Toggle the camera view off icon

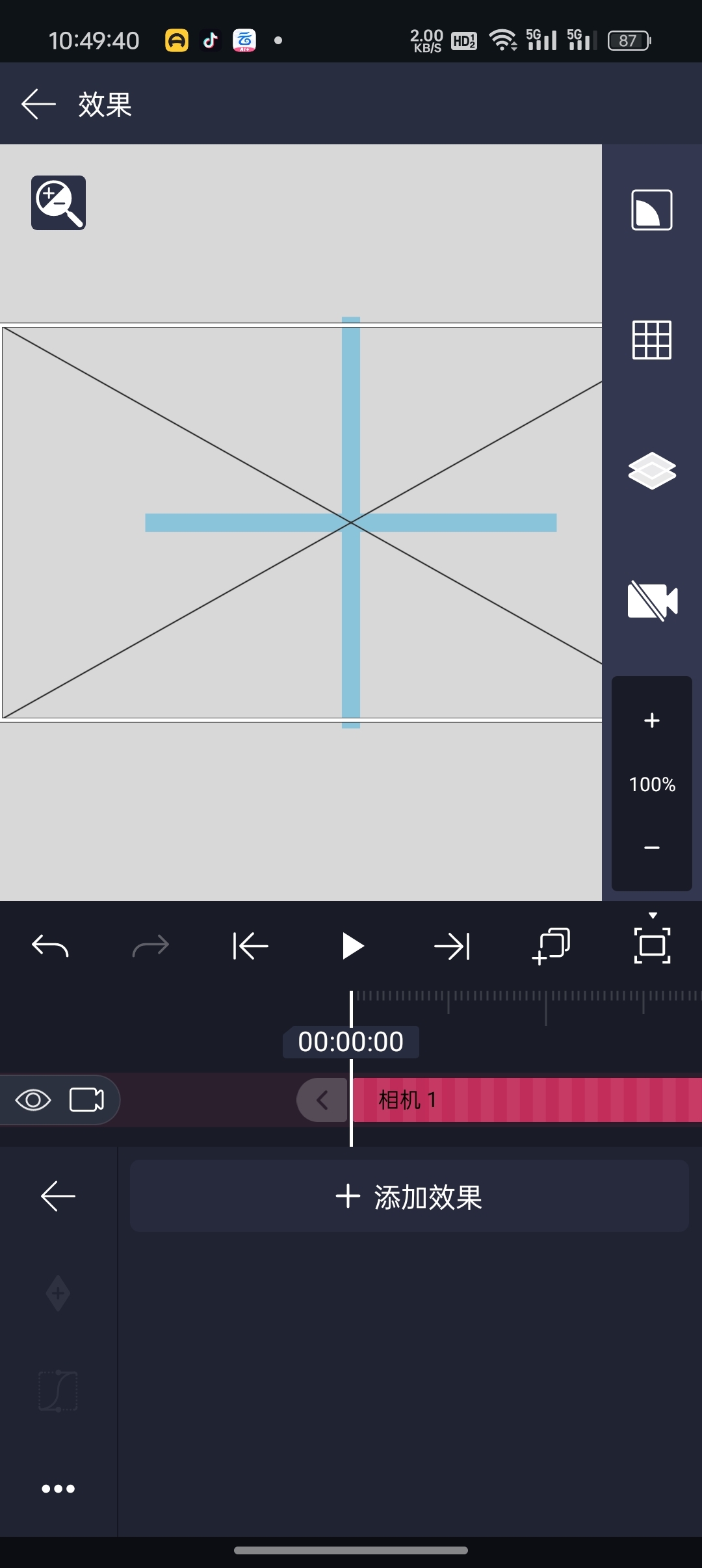point(652,600)
